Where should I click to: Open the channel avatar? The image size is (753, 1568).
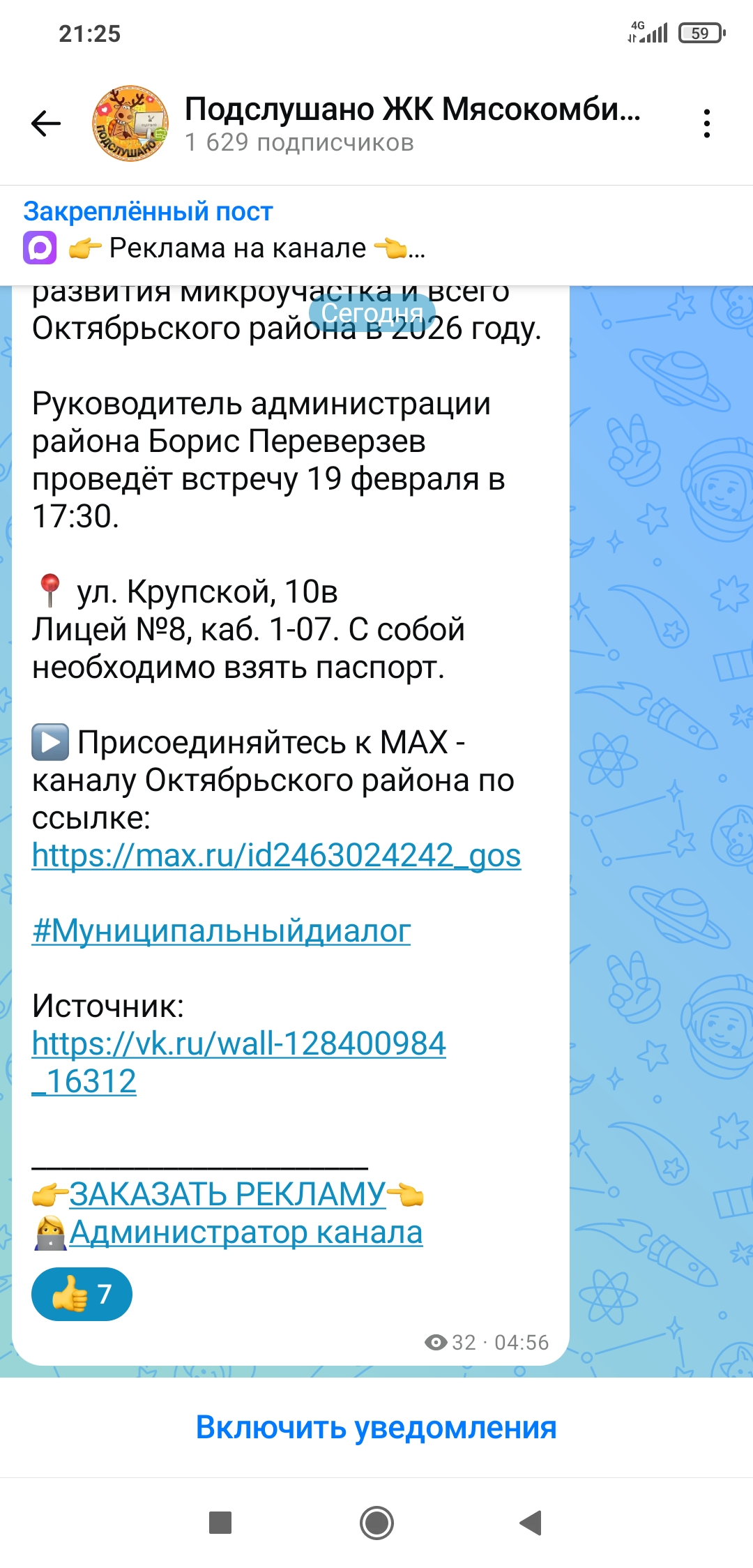coord(130,123)
